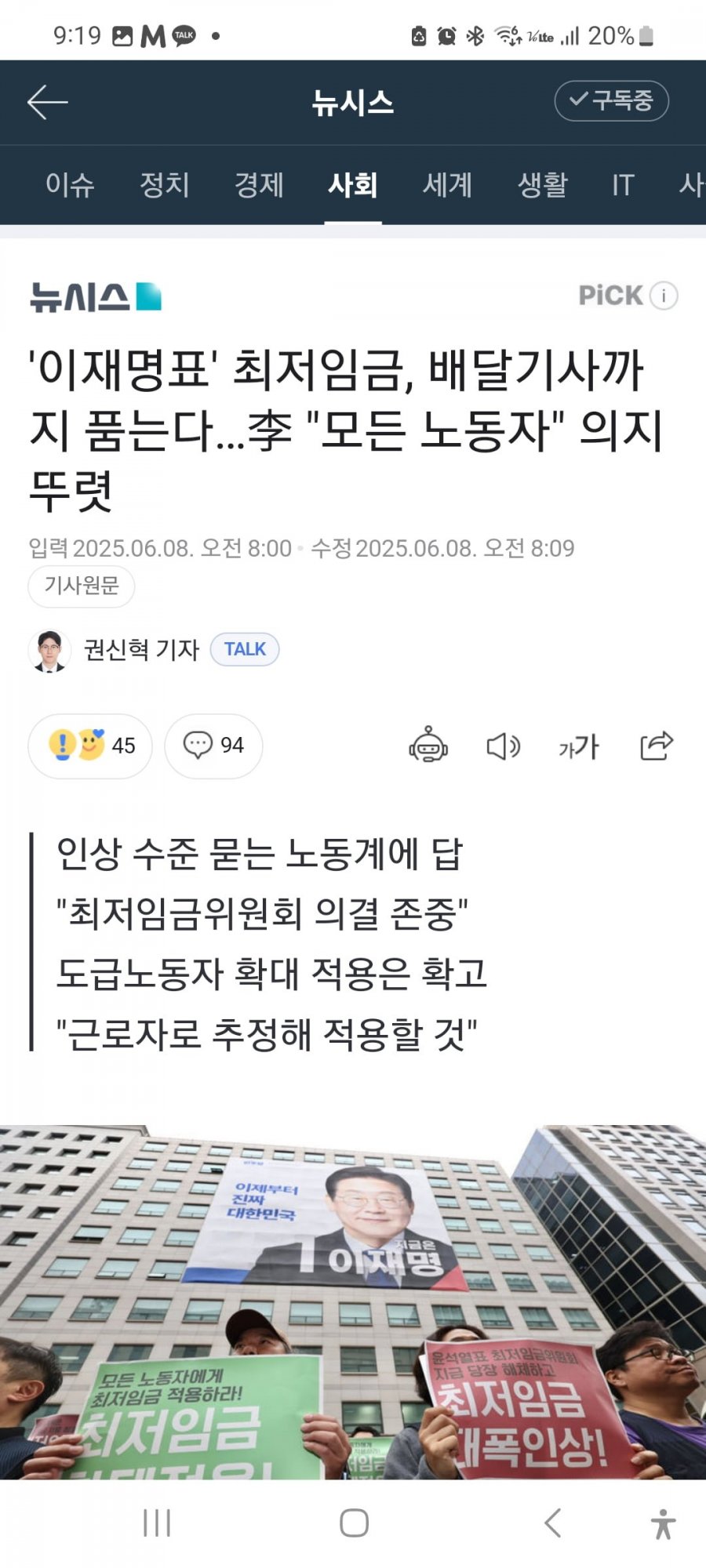Listen to the article with speaker icon
Screen dimensions: 706x1568
pyautogui.click(x=503, y=746)
